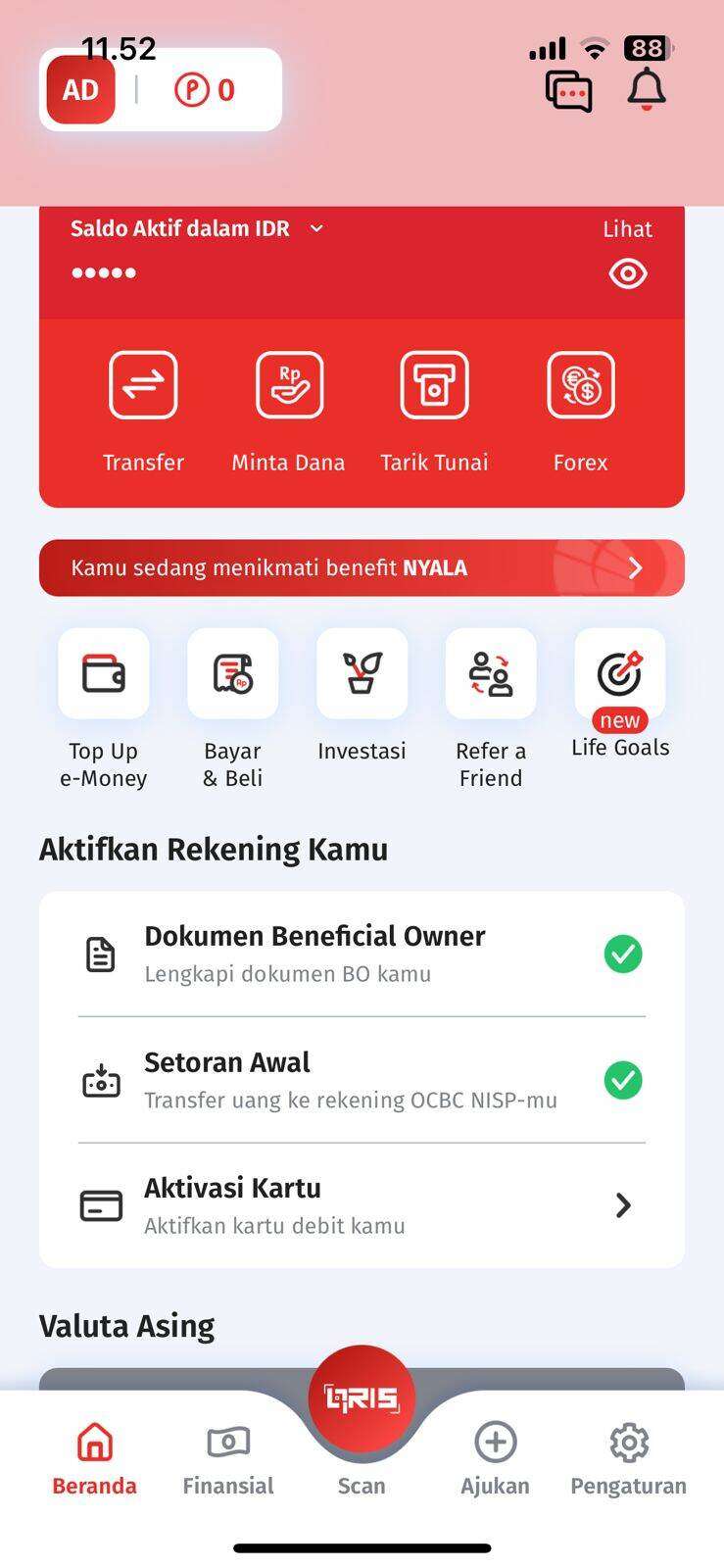Open Bayar & Beli

[232, 710]
